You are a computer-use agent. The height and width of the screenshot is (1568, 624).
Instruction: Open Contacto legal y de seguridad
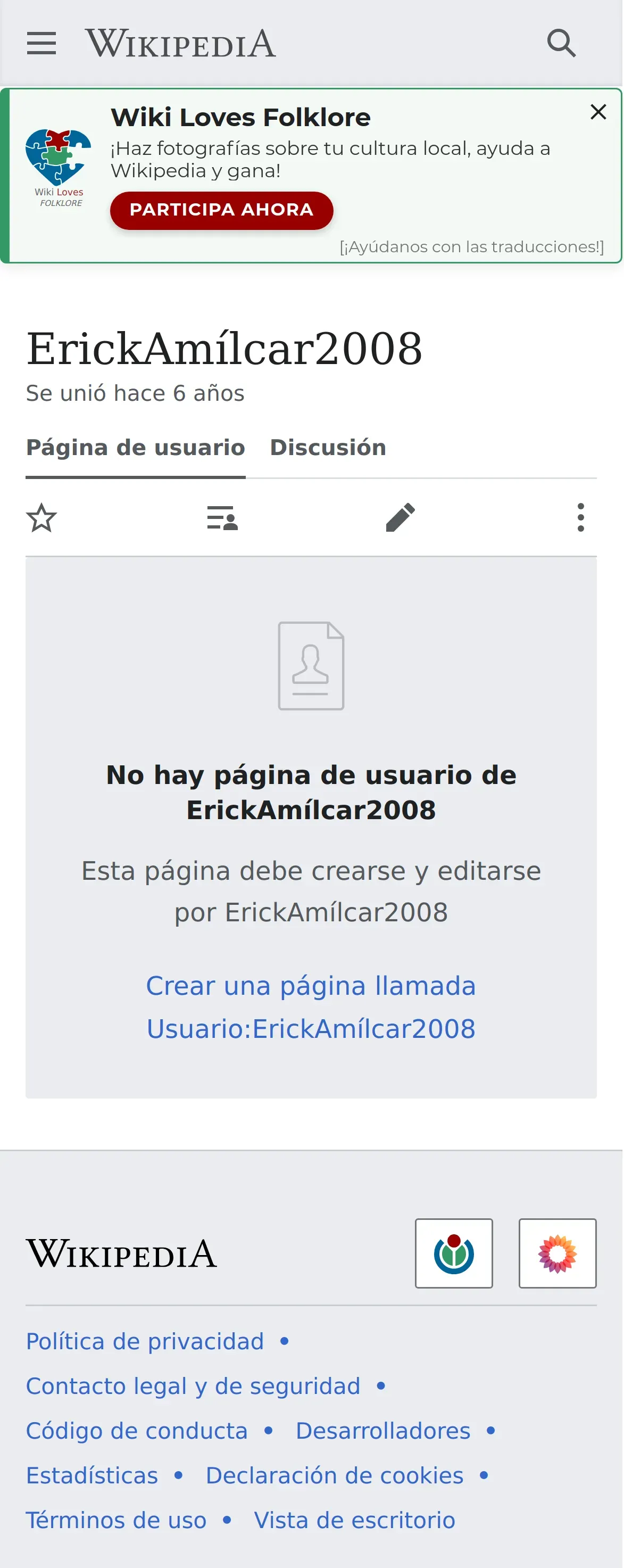pyautogui.click(x=193, y=1386)
